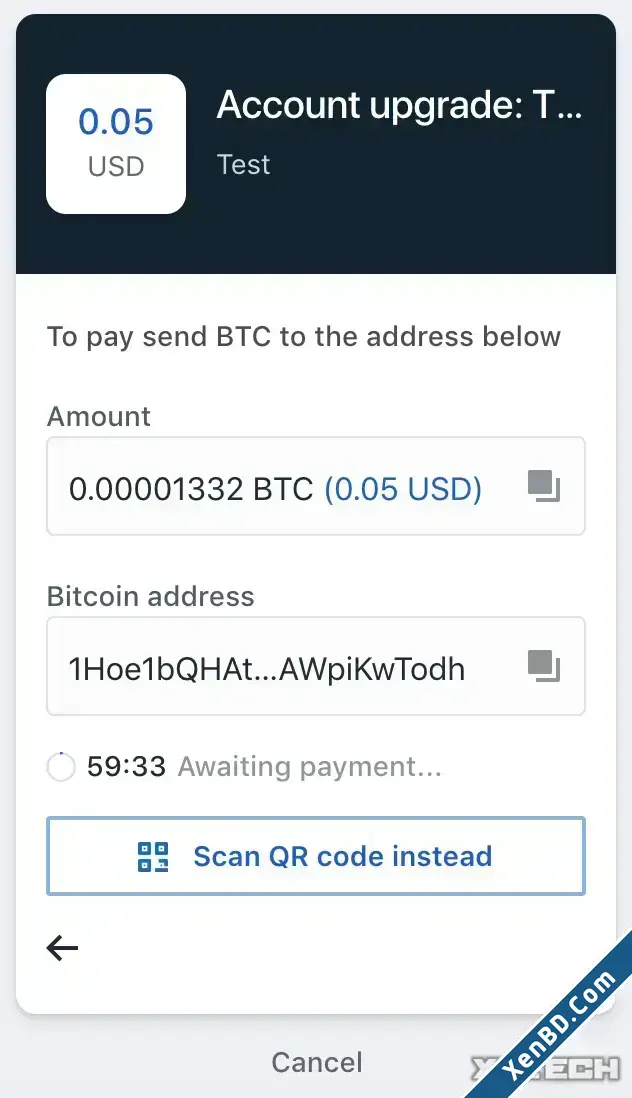Cancel the payment

[317, 1062]
